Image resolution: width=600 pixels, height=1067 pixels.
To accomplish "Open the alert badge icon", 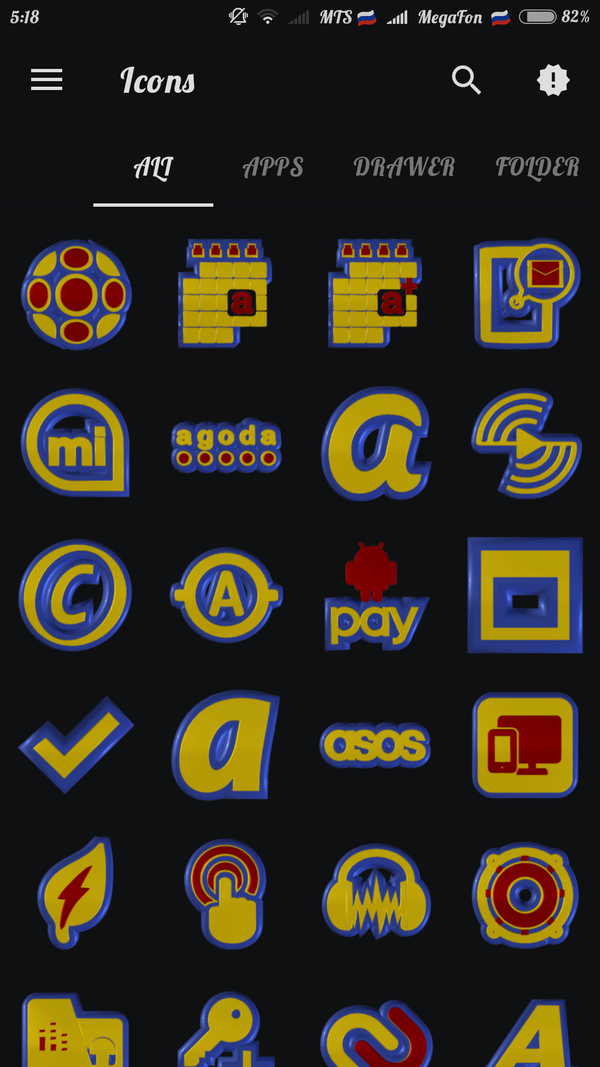I will click(x=553, y=80).
